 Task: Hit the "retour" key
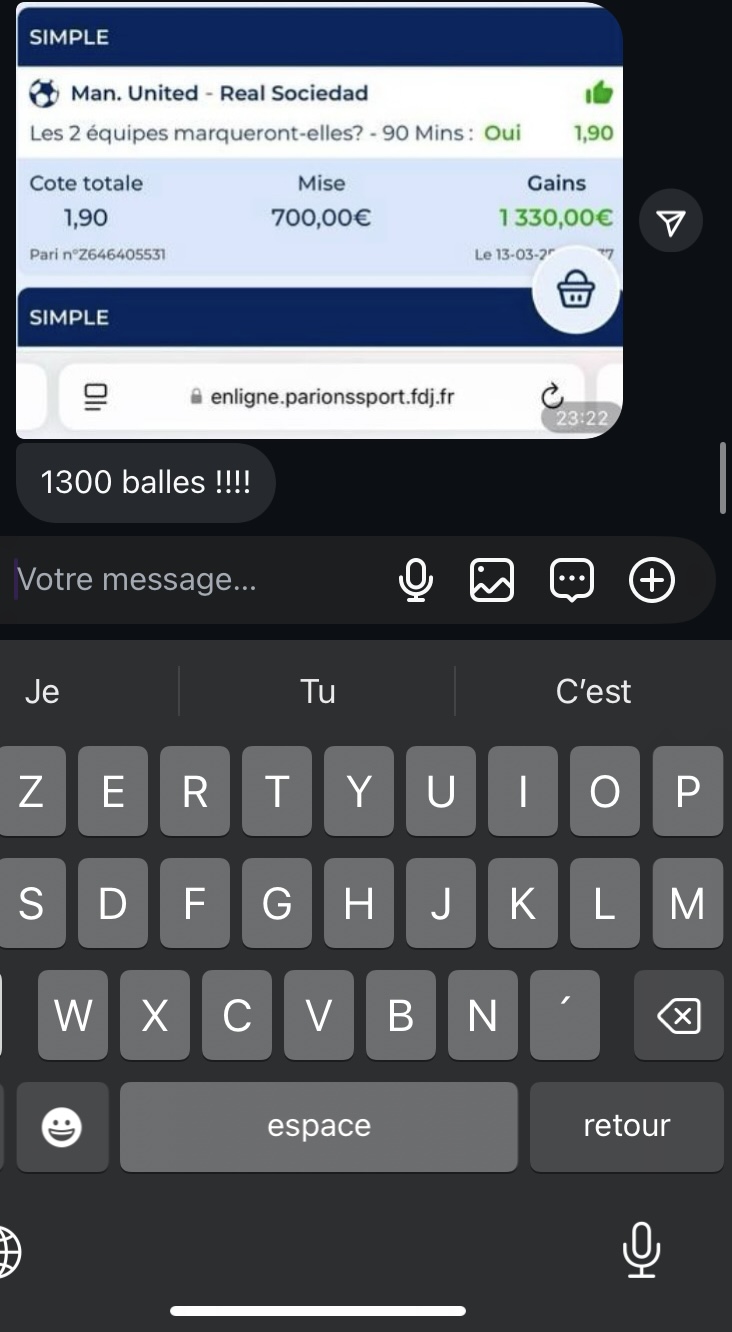pos(626,1126)
